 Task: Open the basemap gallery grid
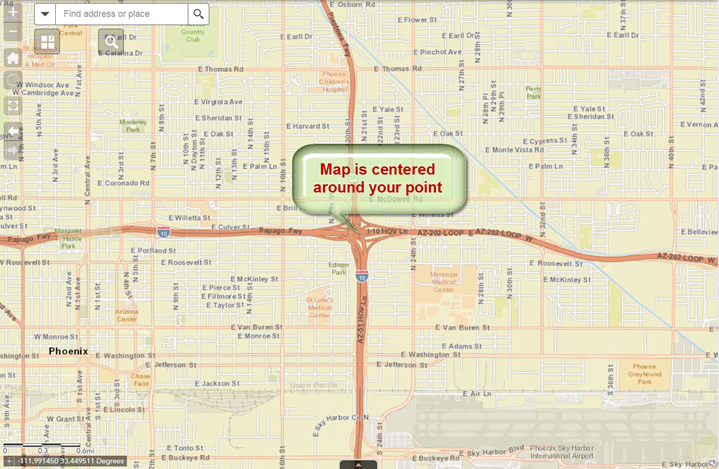[47, 42]
